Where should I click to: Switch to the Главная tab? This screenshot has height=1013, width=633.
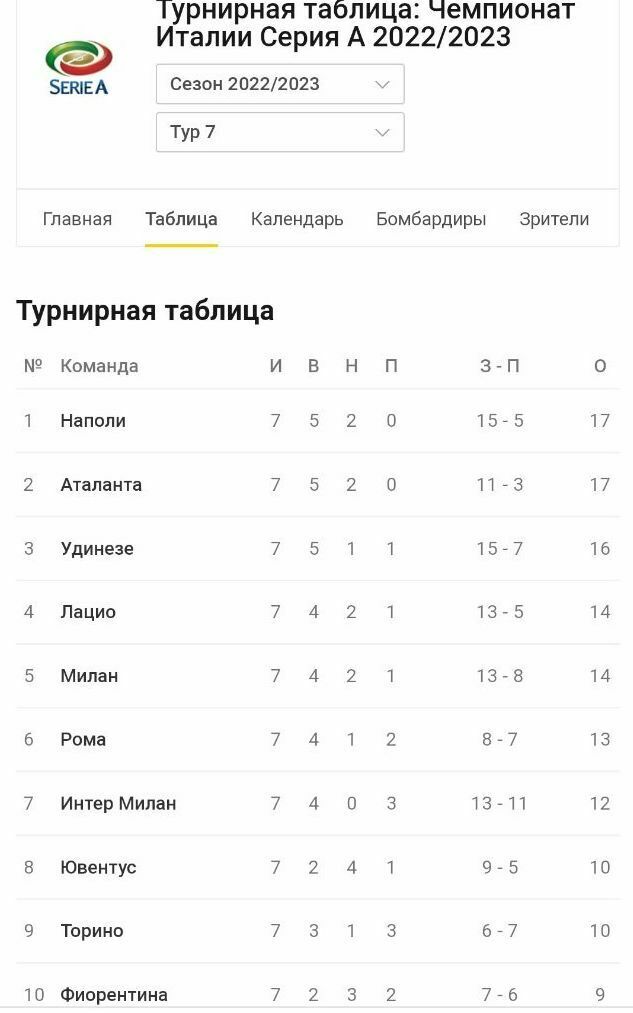pyautogui.click(x=77, y=219)
